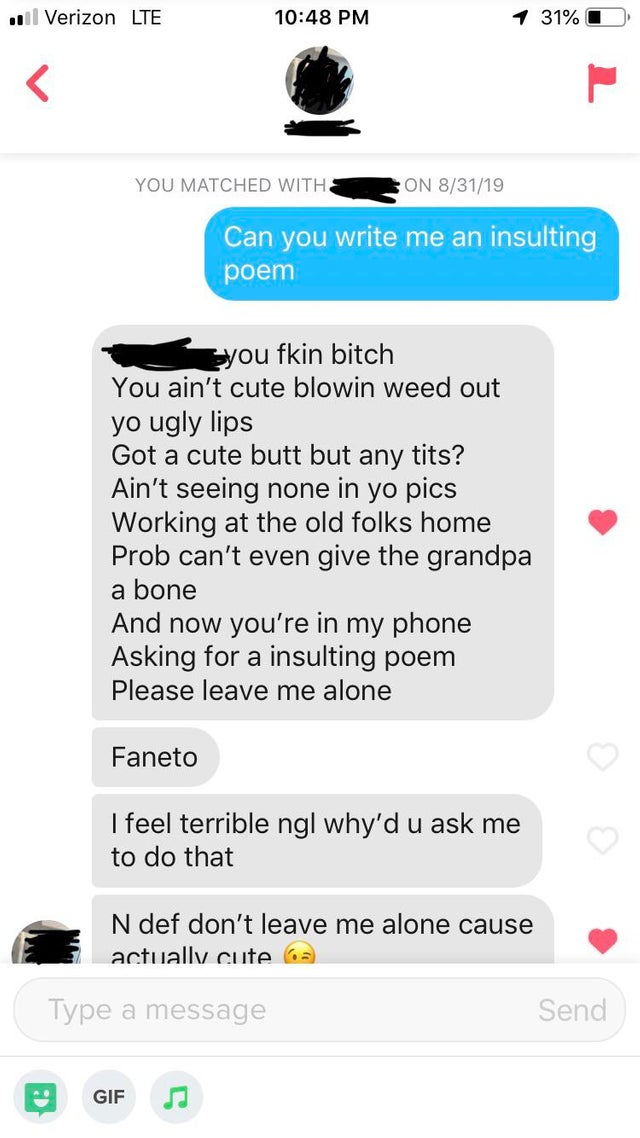The height and width of the screenshot is (1138, 640).
Task: Share a song with the music note
Action: 177,1096
